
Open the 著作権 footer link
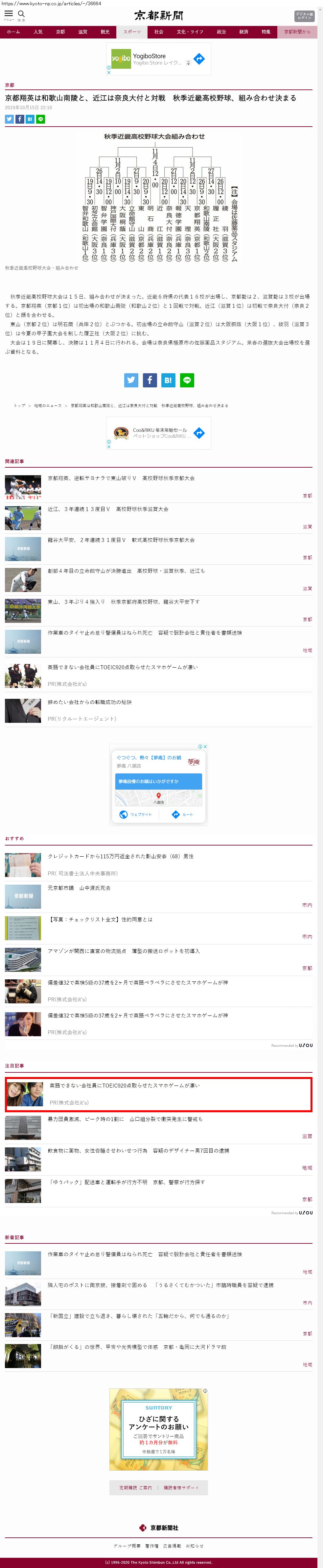151,1546
